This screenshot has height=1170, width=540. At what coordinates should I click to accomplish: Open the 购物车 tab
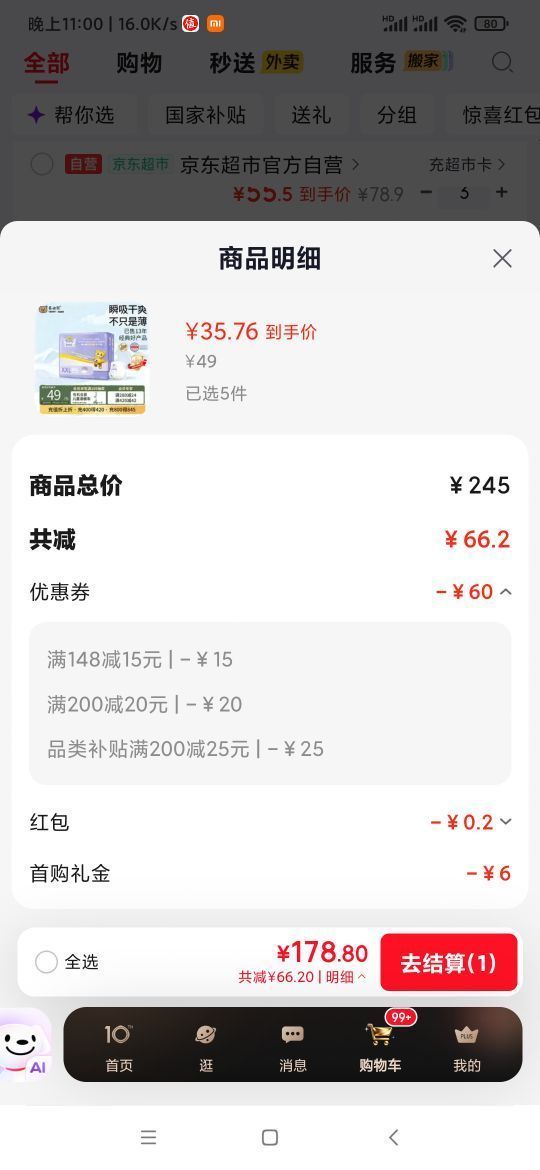380,1045
